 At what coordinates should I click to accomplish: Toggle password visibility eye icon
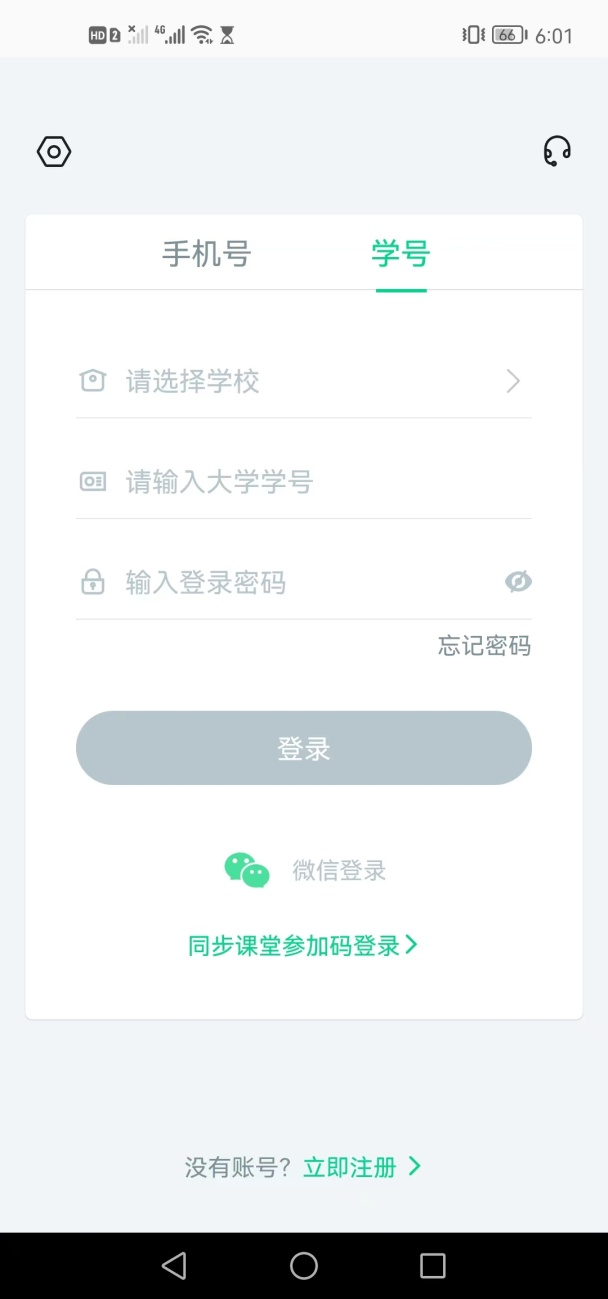point(518,581)
